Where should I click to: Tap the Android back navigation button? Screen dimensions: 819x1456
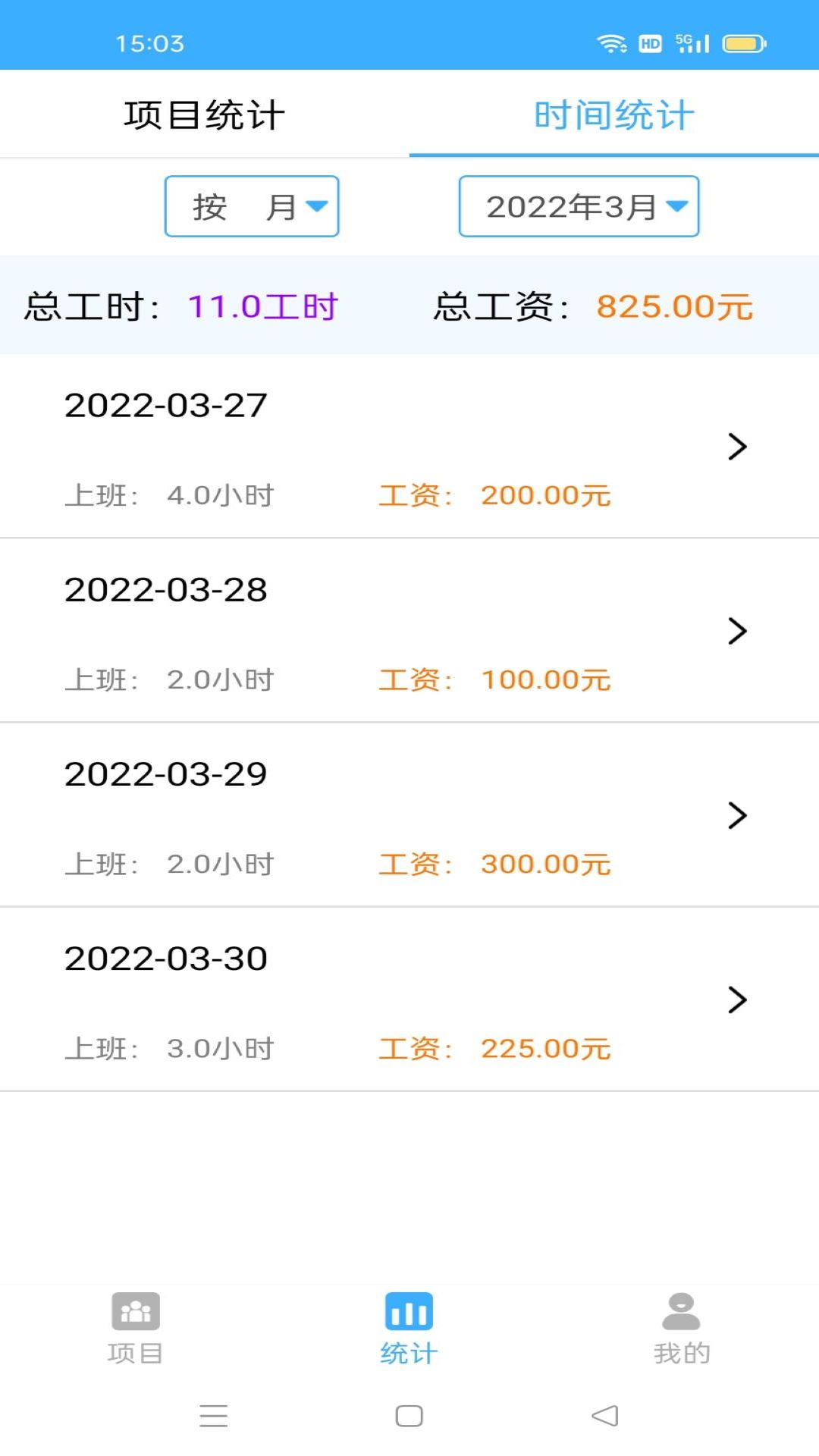(604, 1415)
